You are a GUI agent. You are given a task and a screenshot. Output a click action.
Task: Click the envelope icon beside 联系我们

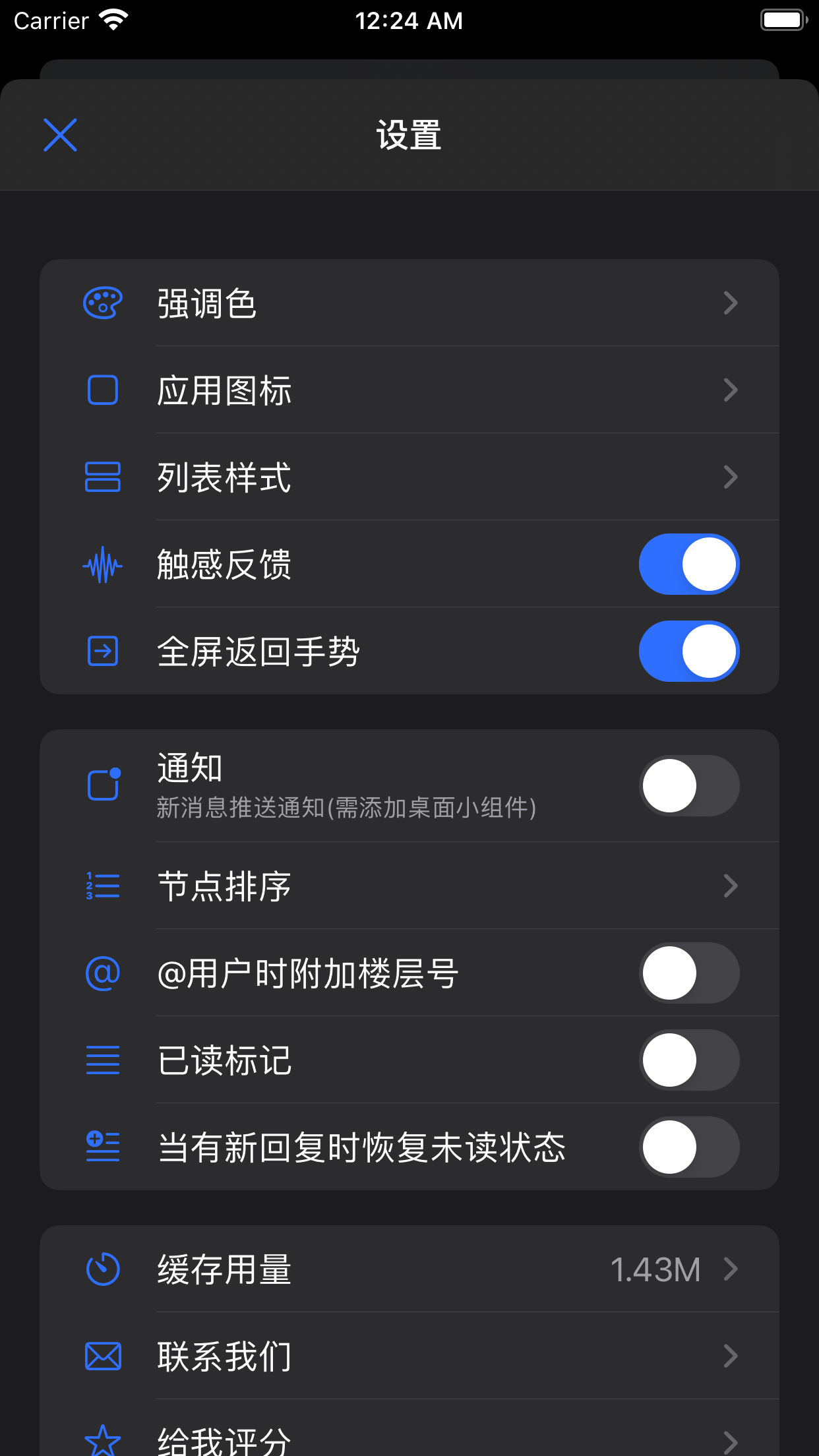pos(102,1356)
